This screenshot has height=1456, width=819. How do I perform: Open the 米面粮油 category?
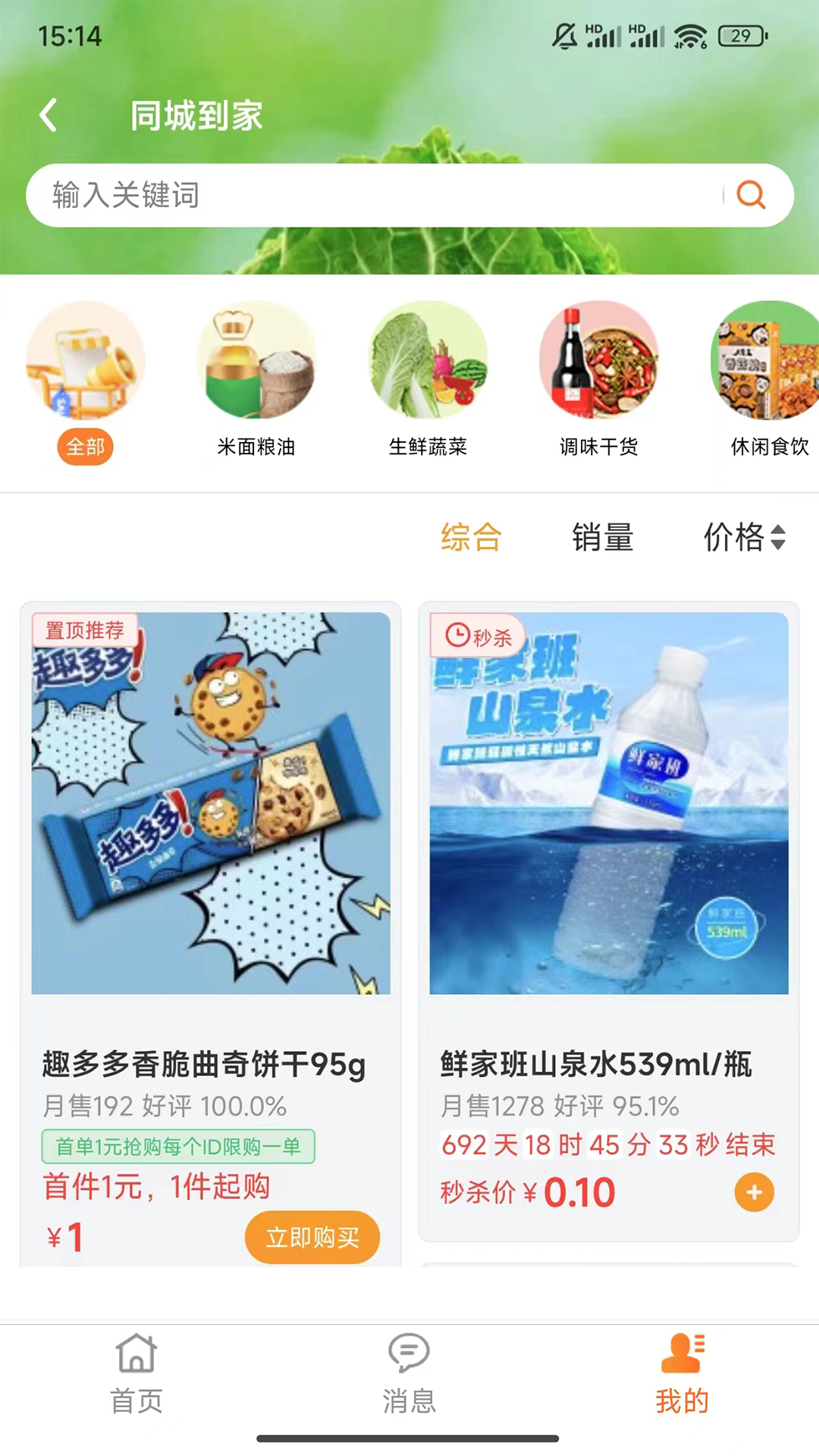click(256, 379)
